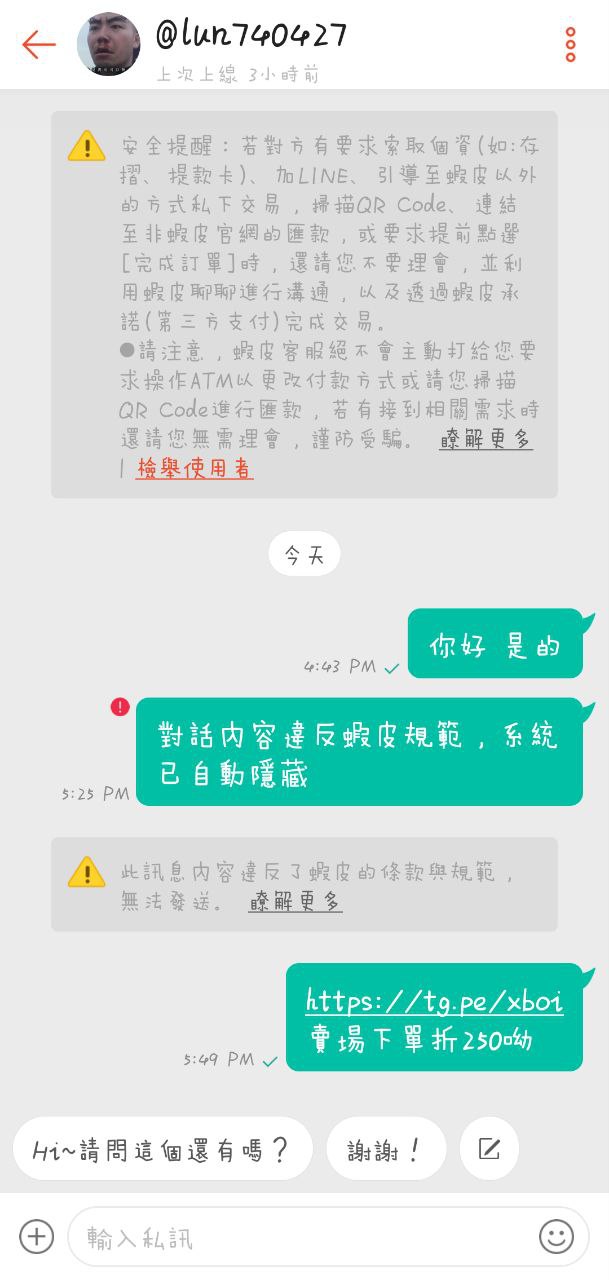609x1280 pixels.
Task: Send the 謝謝！ quick reply
Action: coord(386,1149)
